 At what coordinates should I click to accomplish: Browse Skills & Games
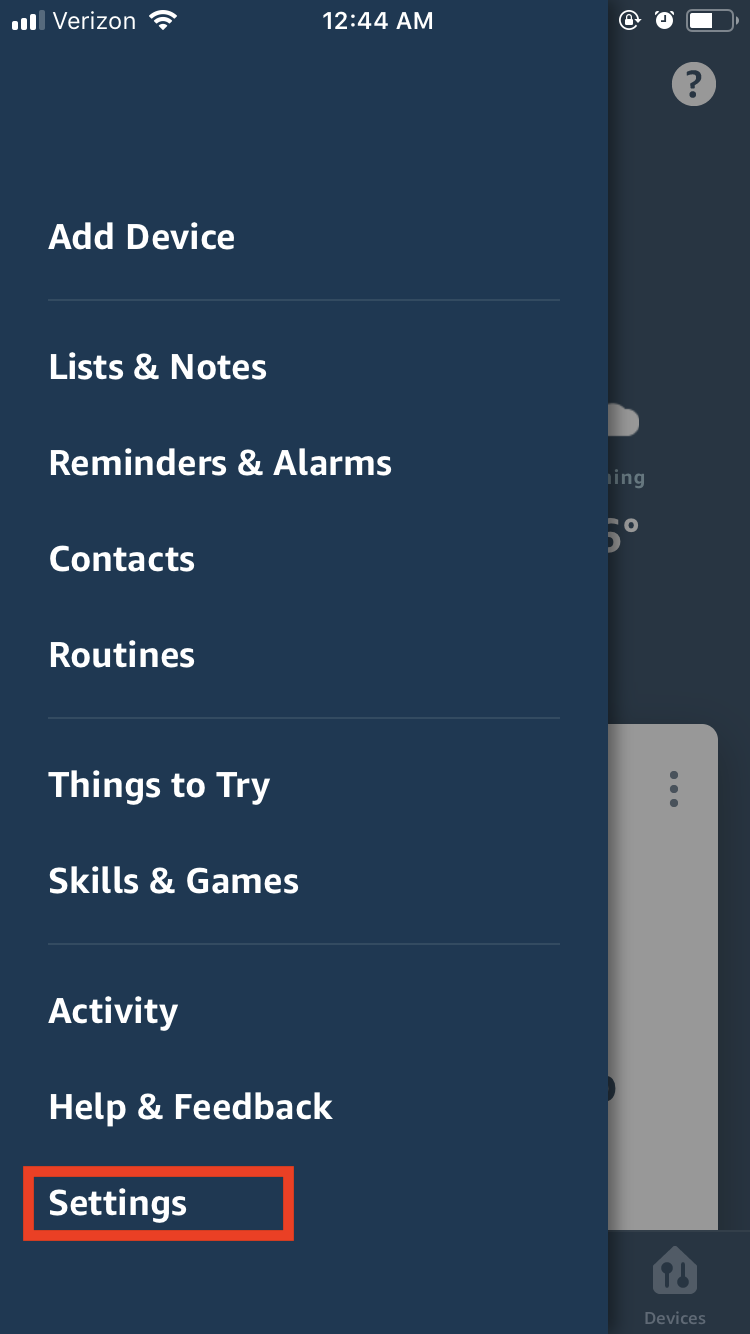174,881
